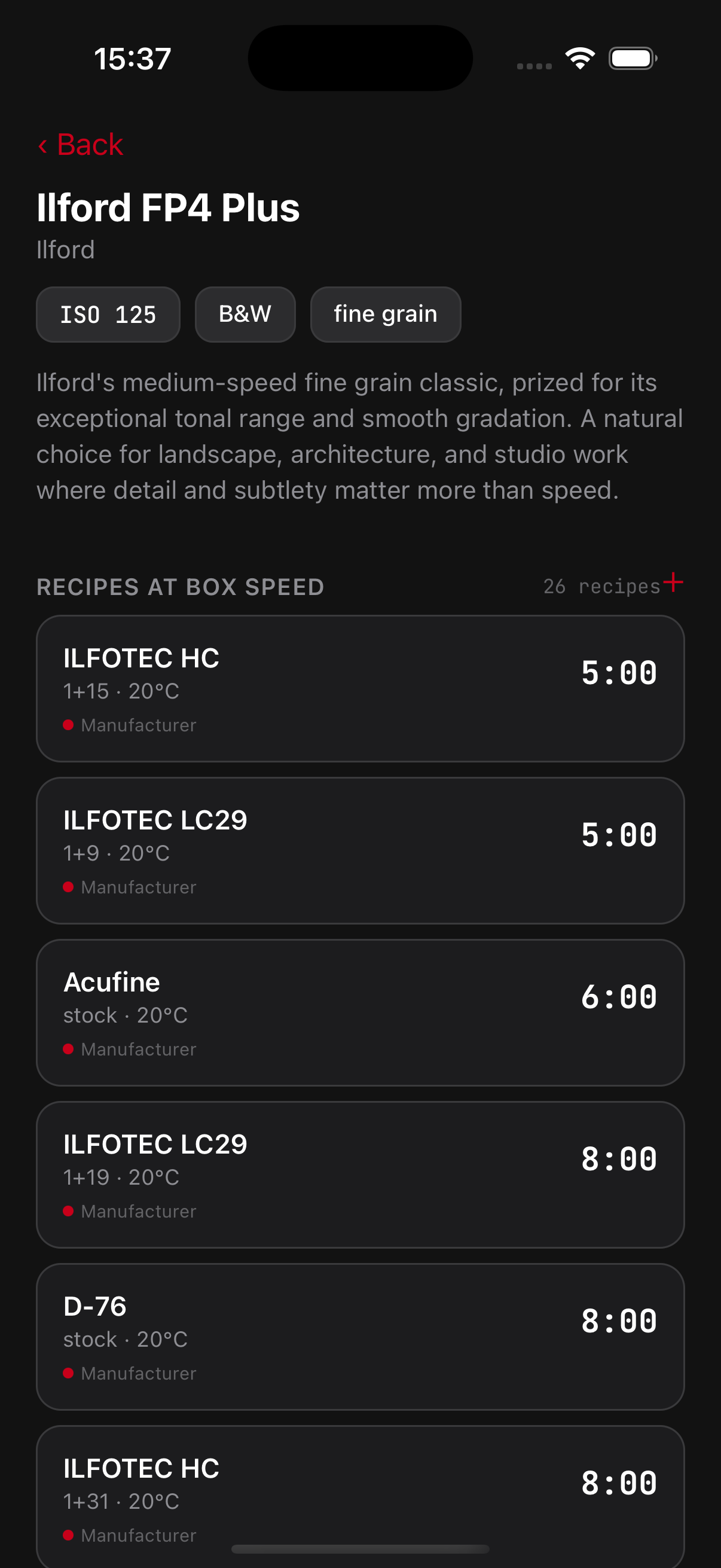The image size is (721, 1568).
Task: Select the fine grain tag
Action: [x=385, y=314]
